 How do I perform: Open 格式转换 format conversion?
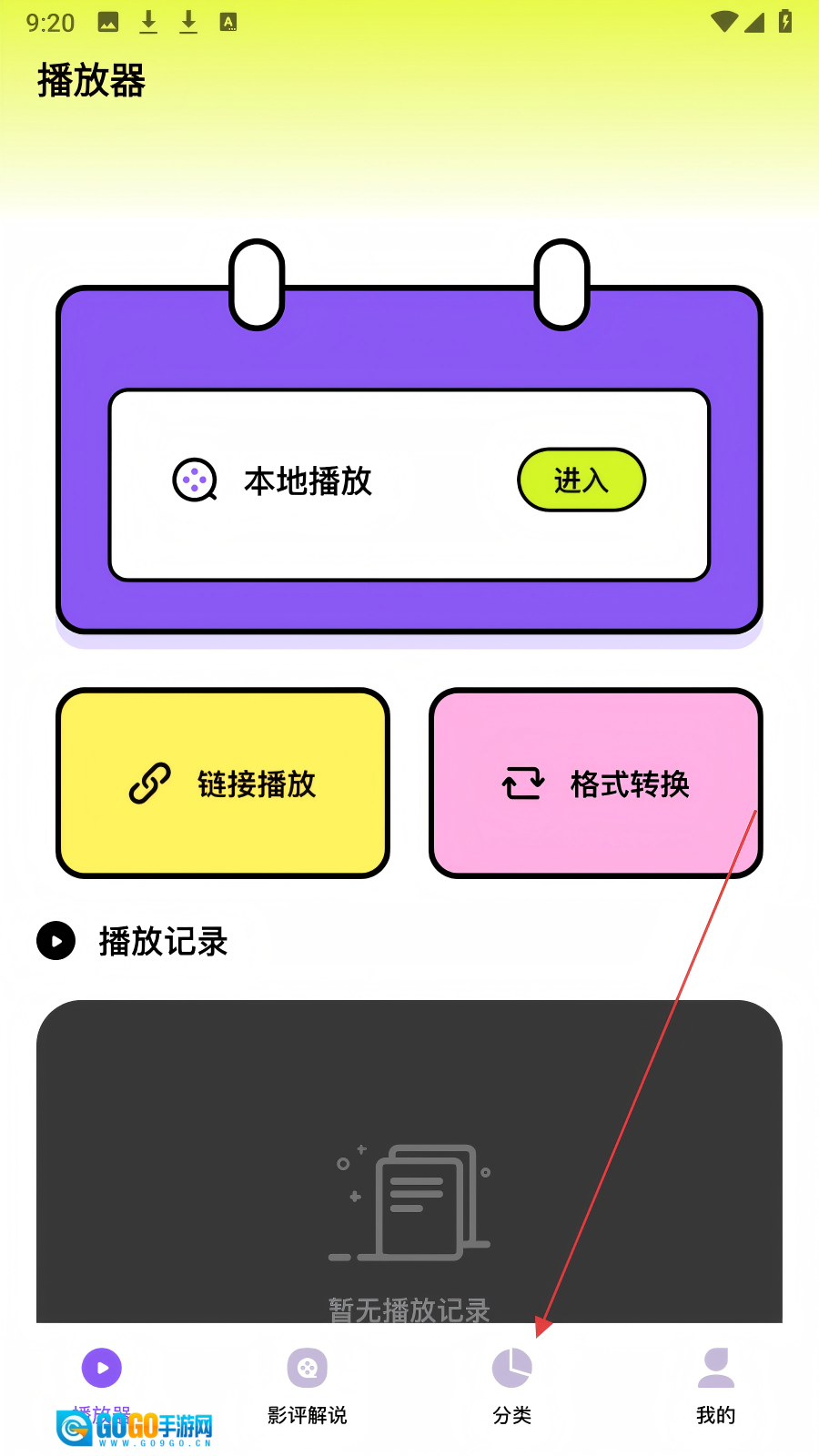click(596, 784)
